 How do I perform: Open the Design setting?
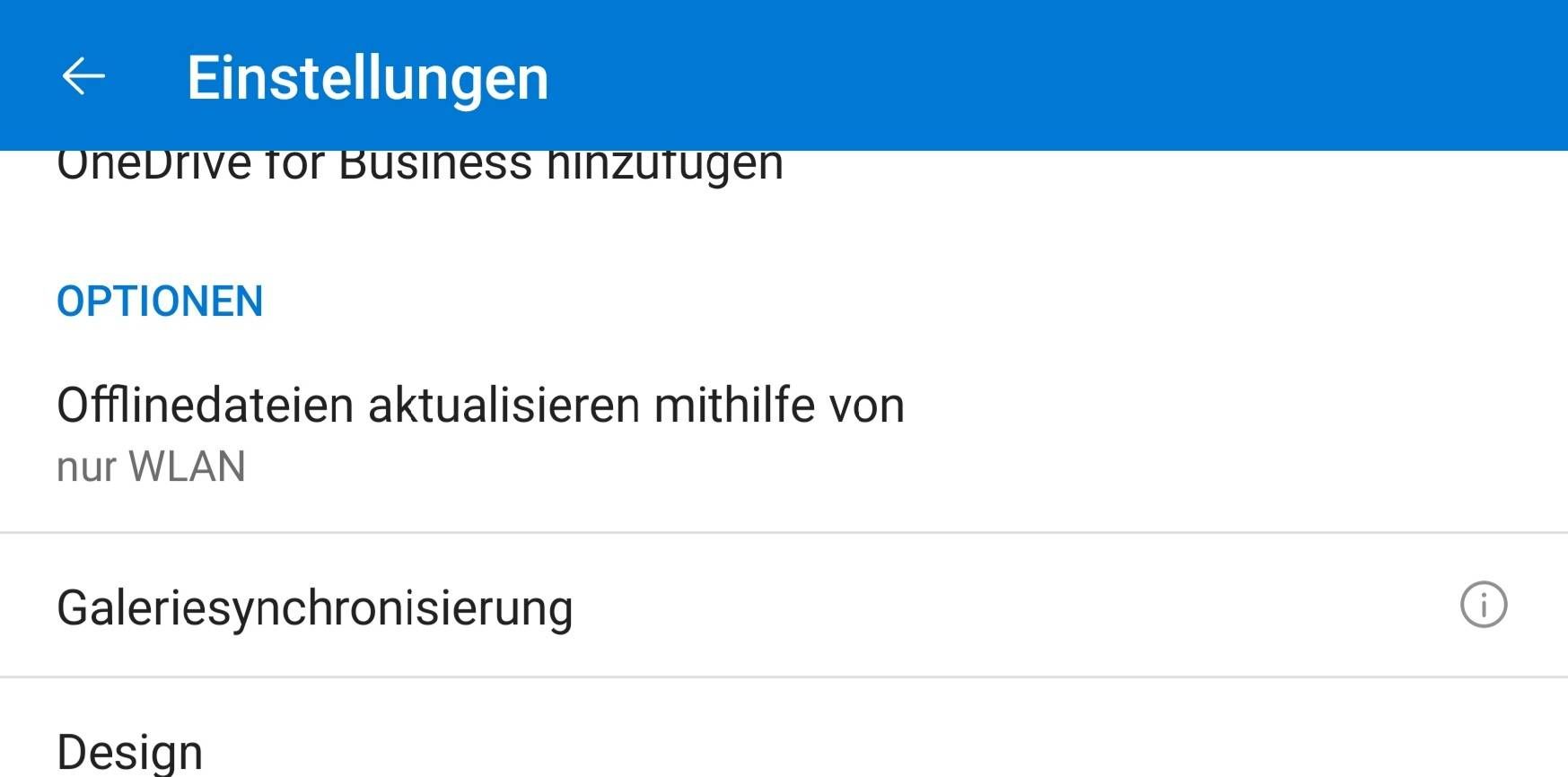[130, 750]
